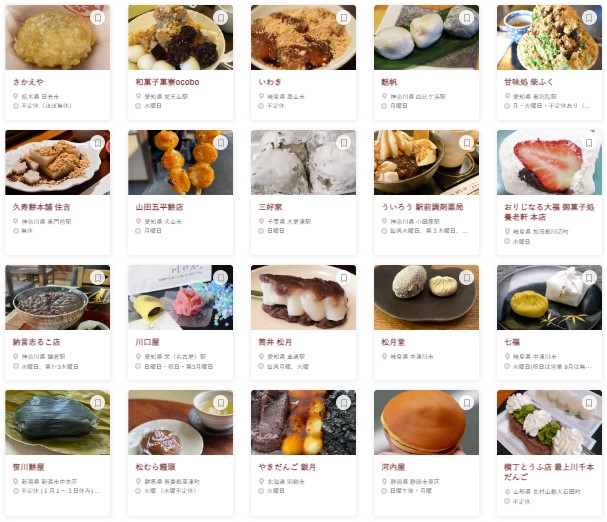
Task: View the 筒井 松月 card
Action: tap(303, 320)
